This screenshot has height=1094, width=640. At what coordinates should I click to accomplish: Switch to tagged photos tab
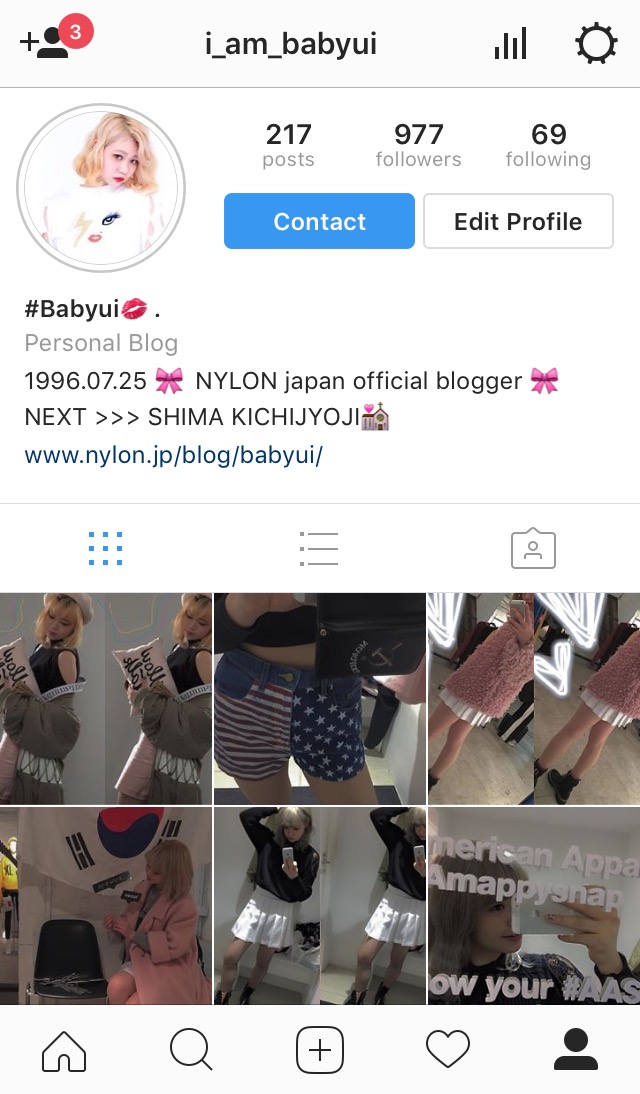pyautogui.click(x=533, y=548)
